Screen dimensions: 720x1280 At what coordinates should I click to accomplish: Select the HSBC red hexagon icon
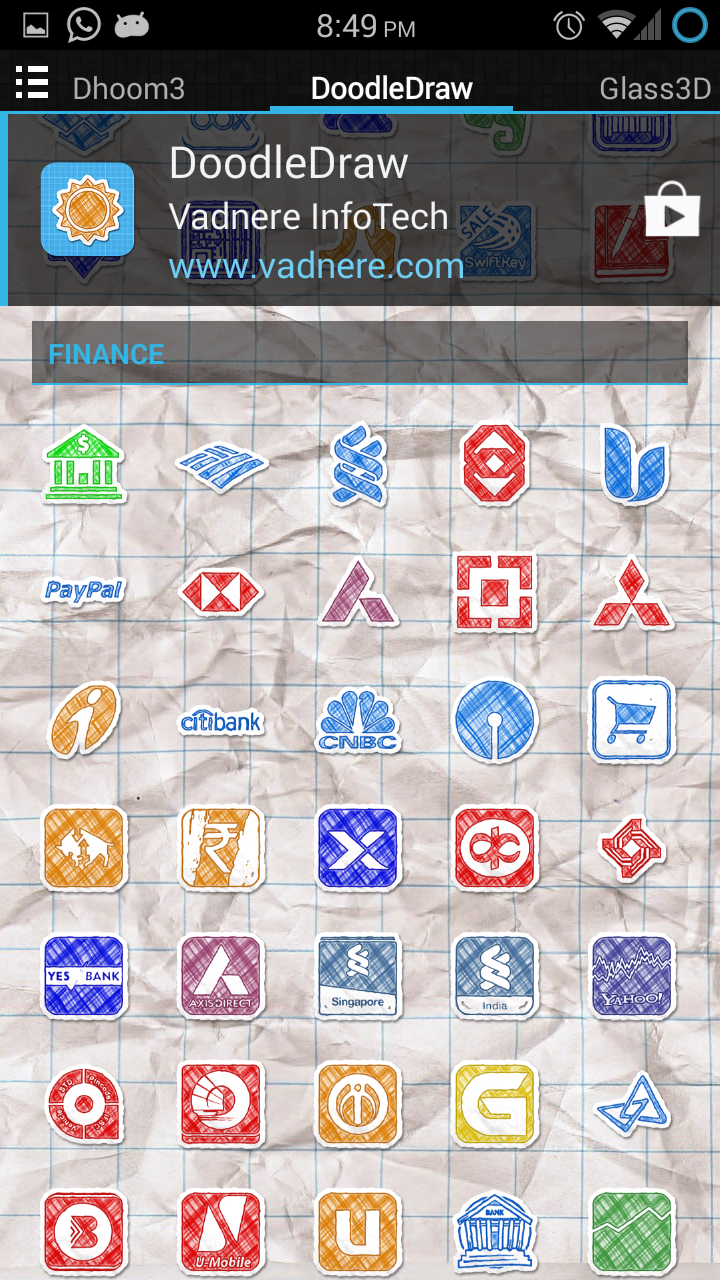[221, 593]
